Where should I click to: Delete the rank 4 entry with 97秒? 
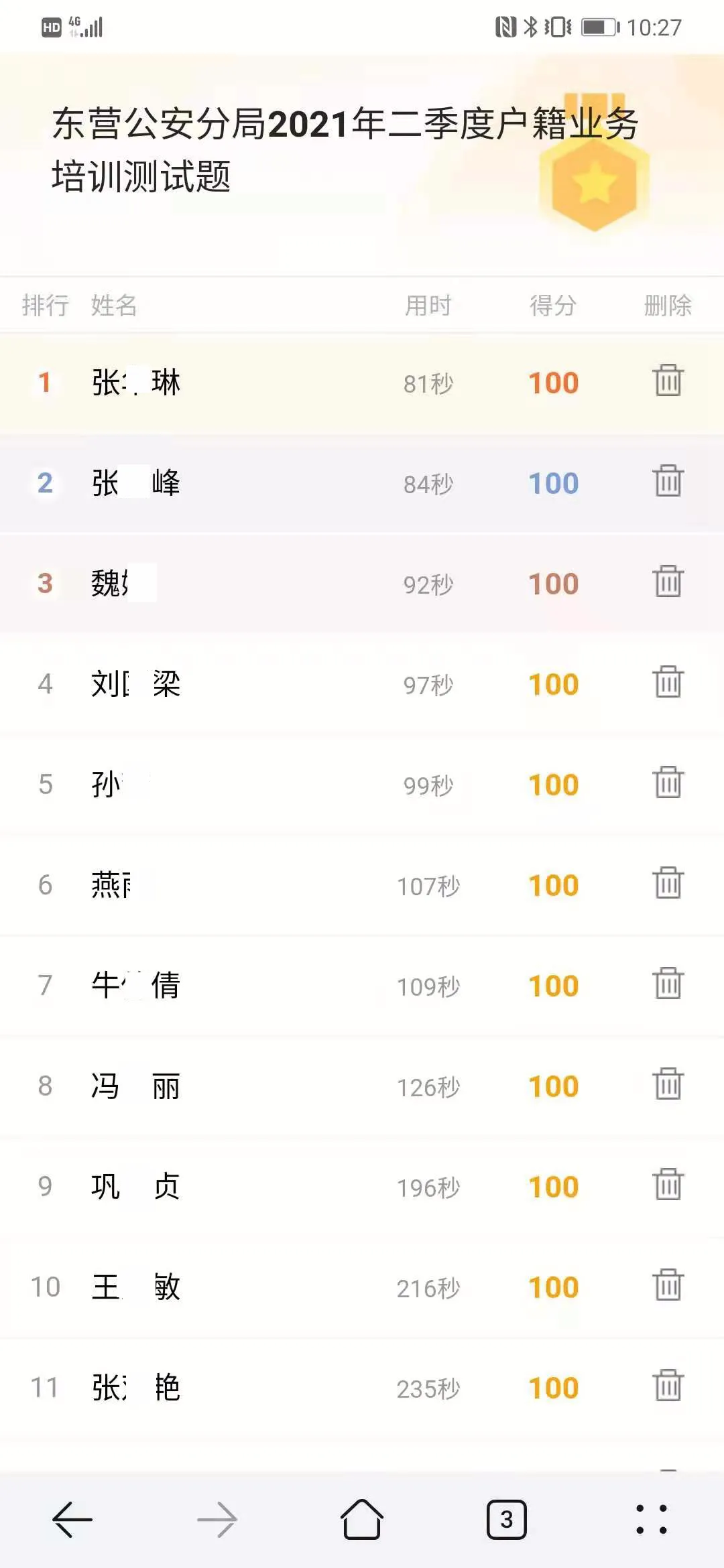tap(668, 682)
